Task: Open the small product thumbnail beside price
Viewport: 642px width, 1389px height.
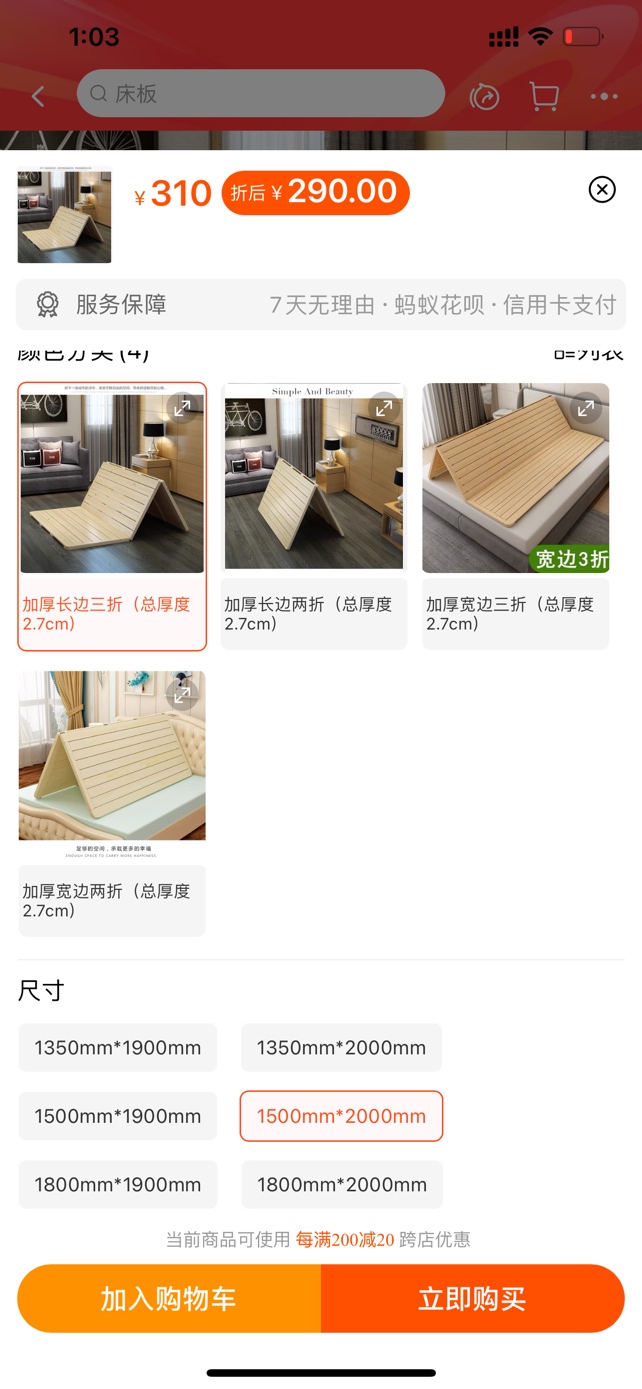Action: [x=64, y=216]
